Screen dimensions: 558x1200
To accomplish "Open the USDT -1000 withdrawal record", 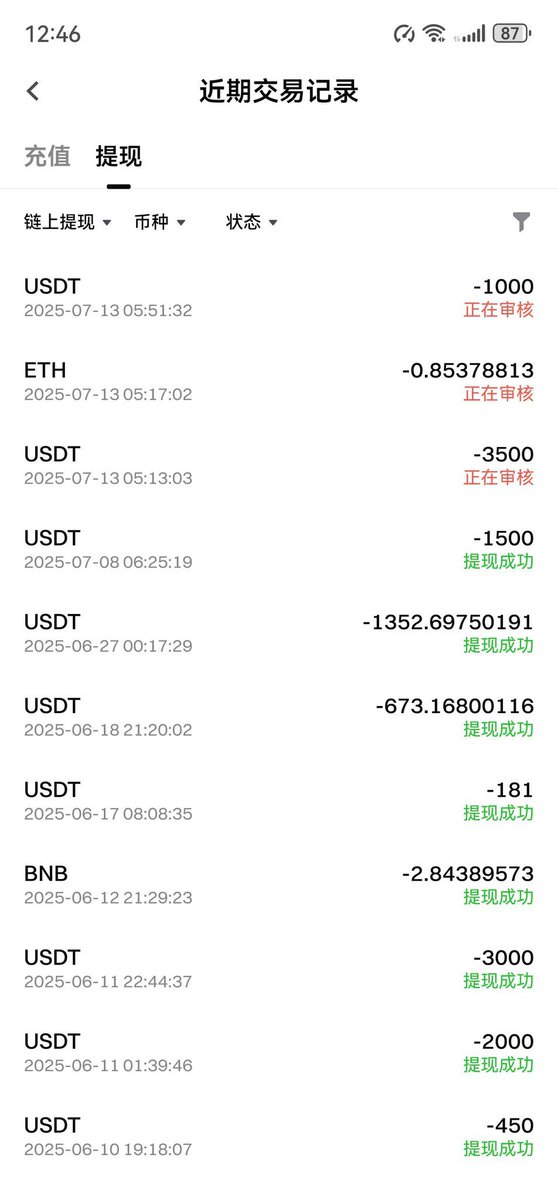I will click(279, 298).
